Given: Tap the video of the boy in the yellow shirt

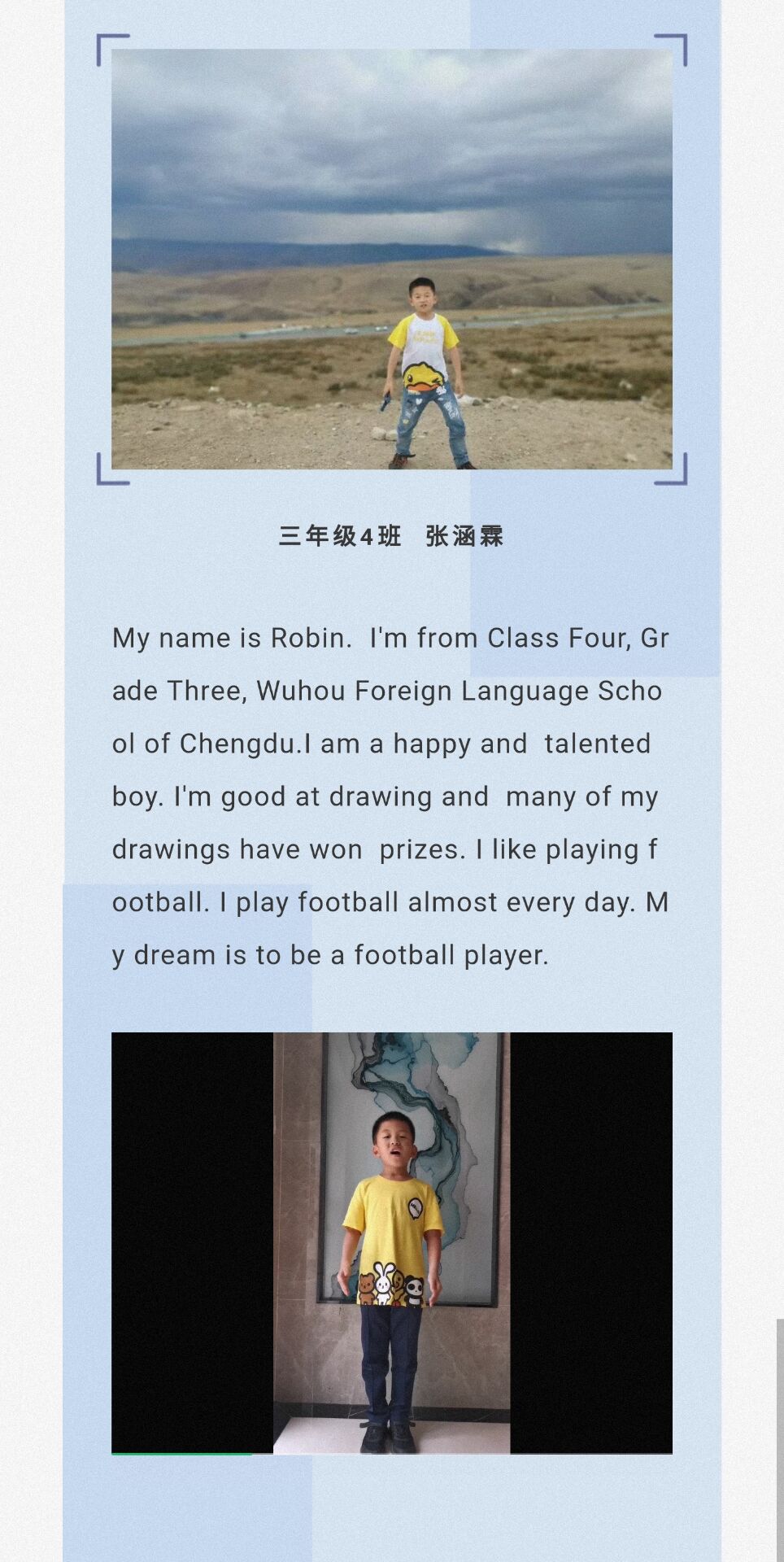Looking at the screenshot, I should (x=391, y=1242).
